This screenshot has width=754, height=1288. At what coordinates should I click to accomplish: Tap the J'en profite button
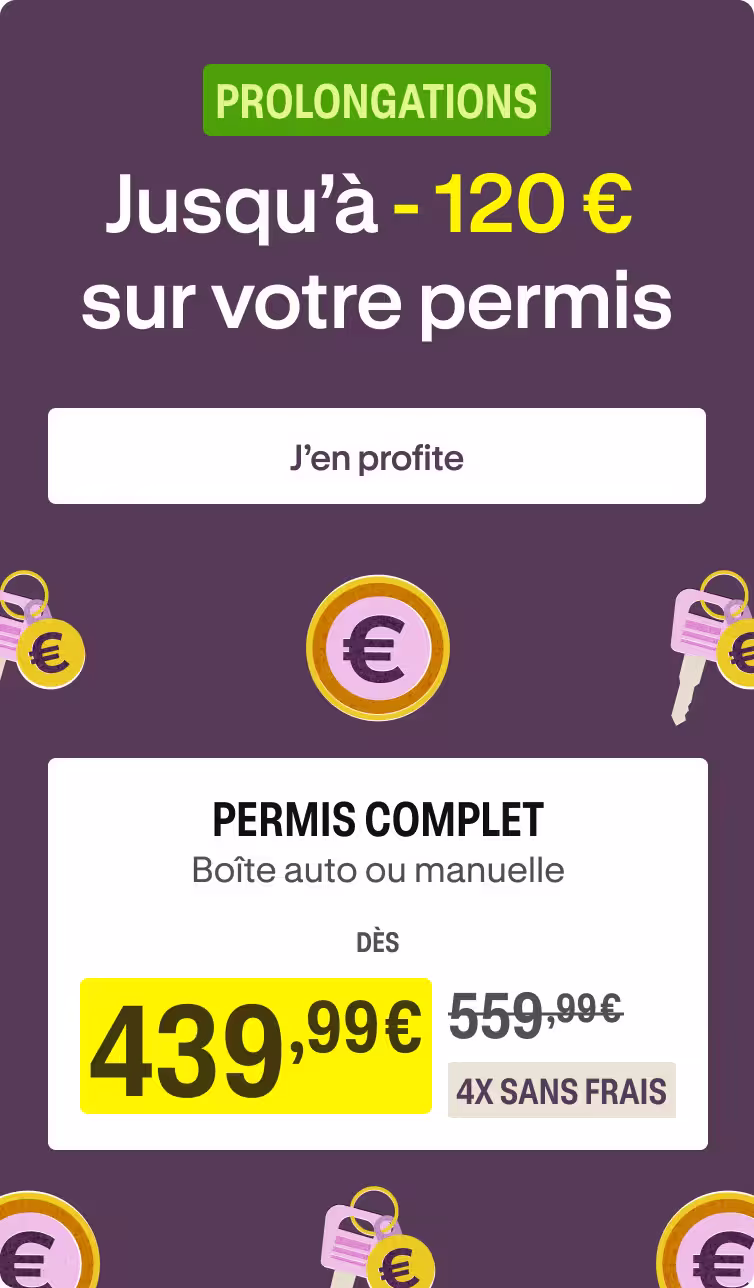pos(377,456)
